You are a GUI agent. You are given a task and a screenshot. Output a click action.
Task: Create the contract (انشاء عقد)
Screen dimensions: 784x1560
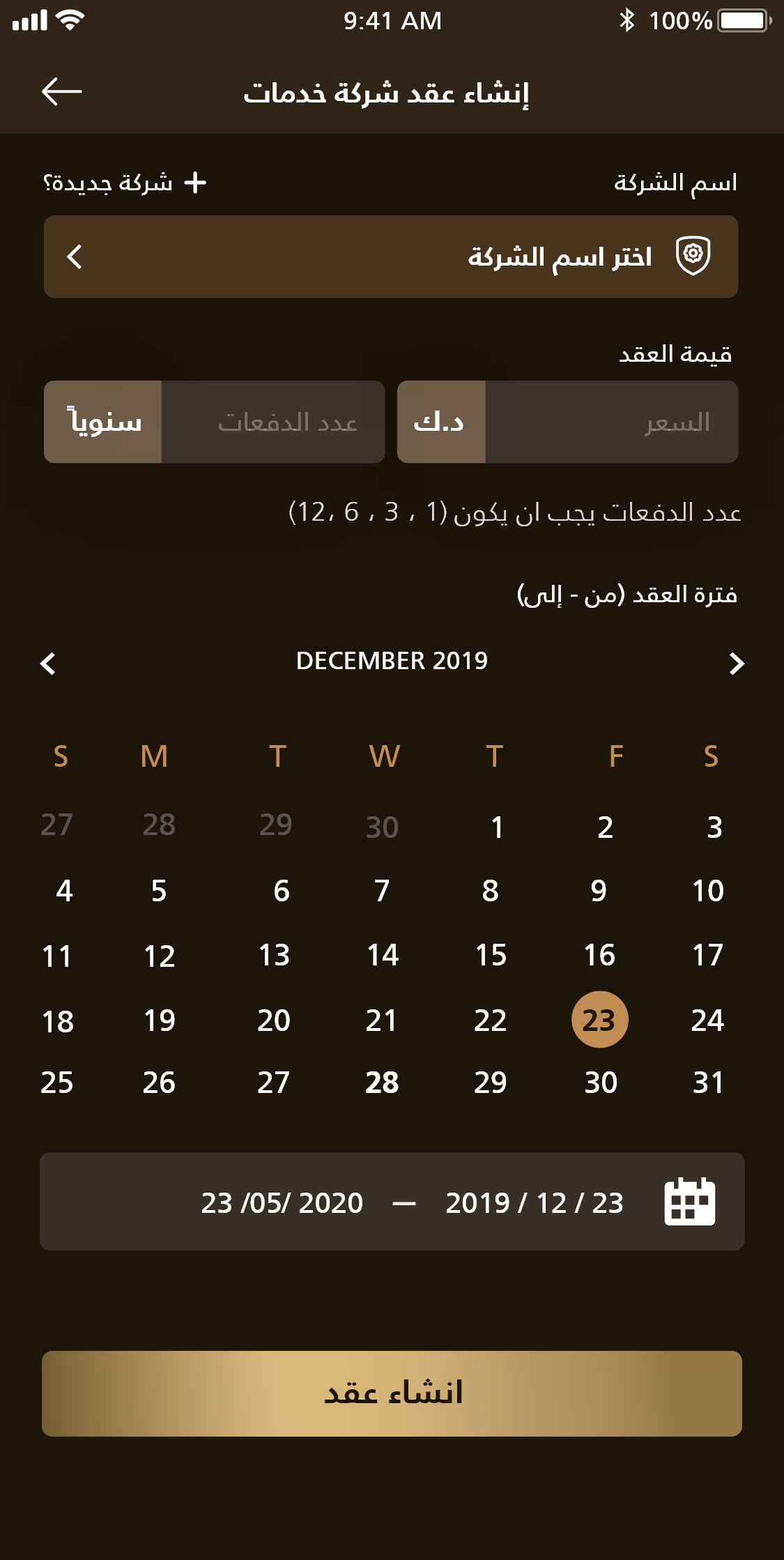pyautogui.click(x=392, y=1393)
